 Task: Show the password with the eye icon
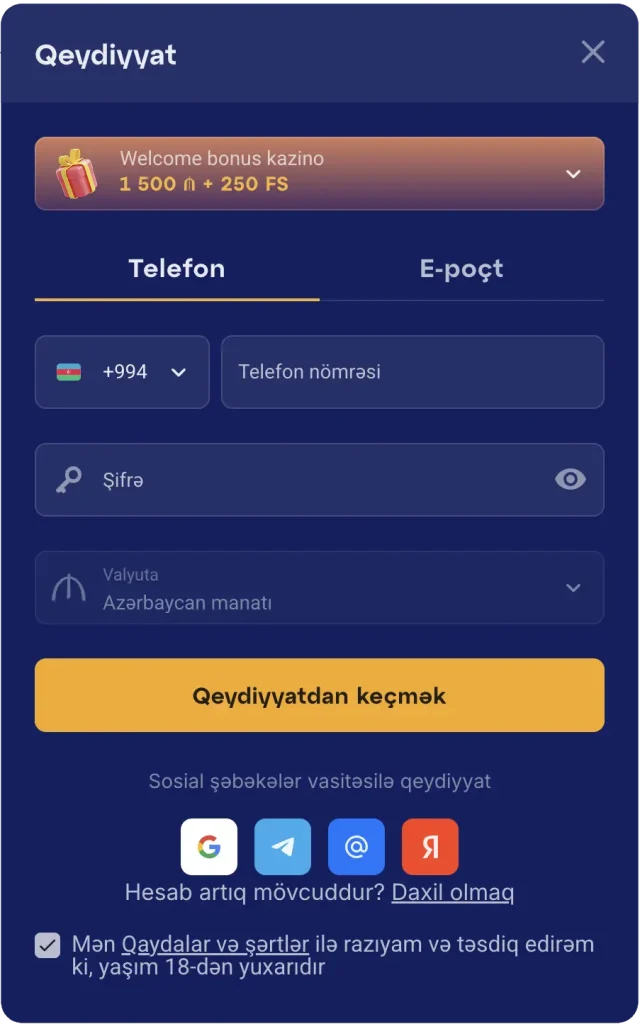(570, 480)
